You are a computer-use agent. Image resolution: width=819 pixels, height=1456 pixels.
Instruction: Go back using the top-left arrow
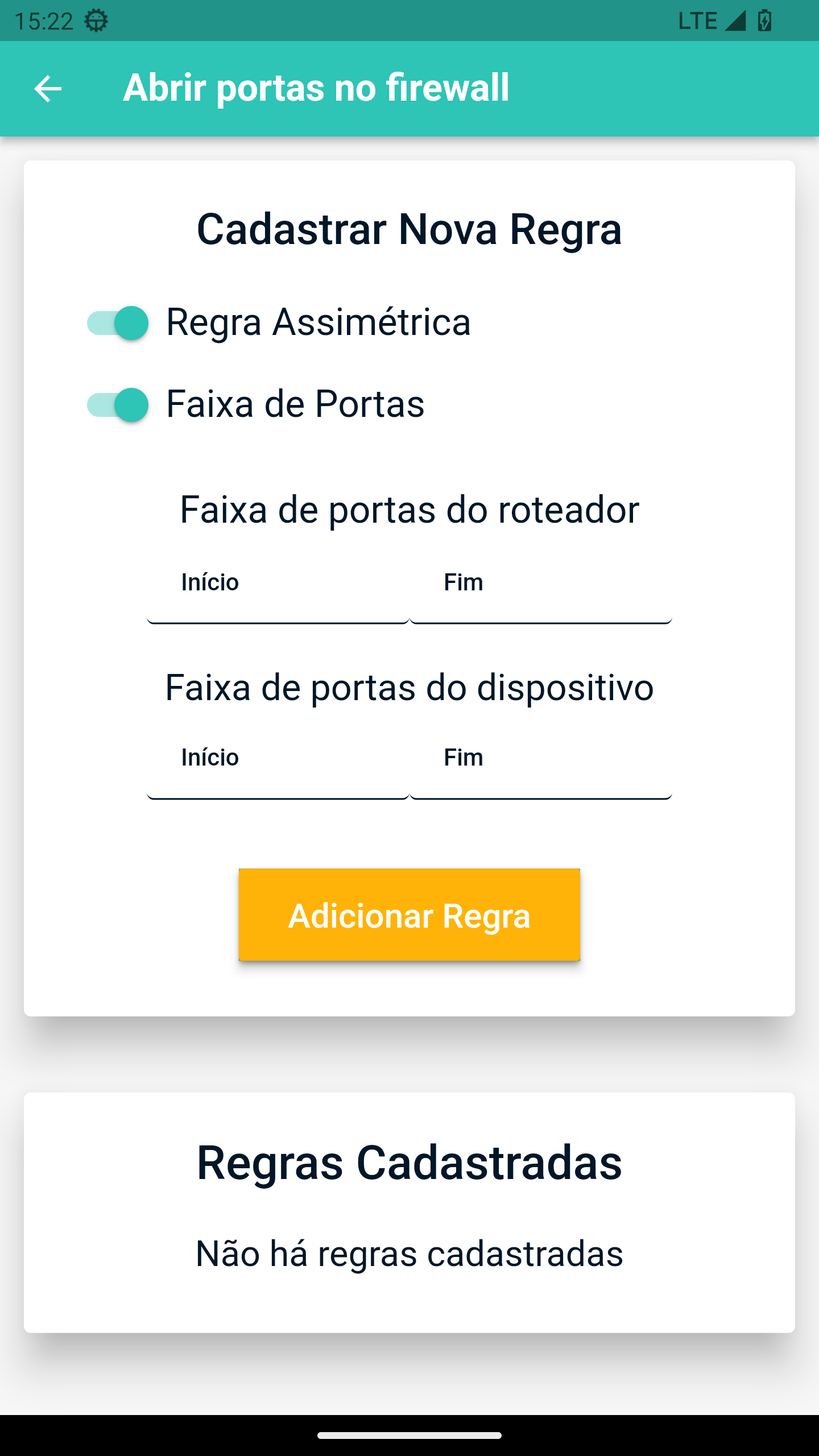pyautogui.click(x=48, y=89)
